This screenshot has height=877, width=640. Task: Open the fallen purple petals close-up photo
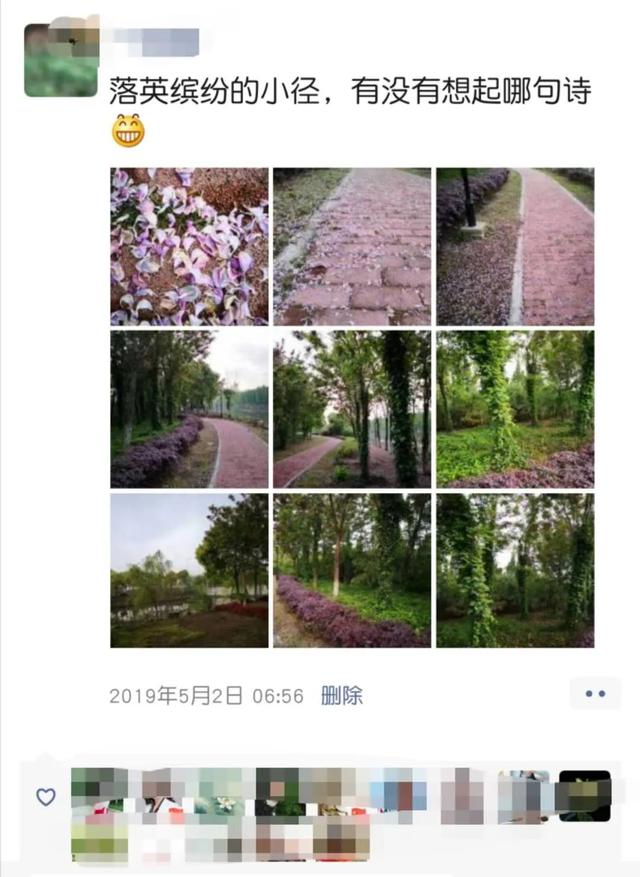pyautogui.click(x=189, y=246)
